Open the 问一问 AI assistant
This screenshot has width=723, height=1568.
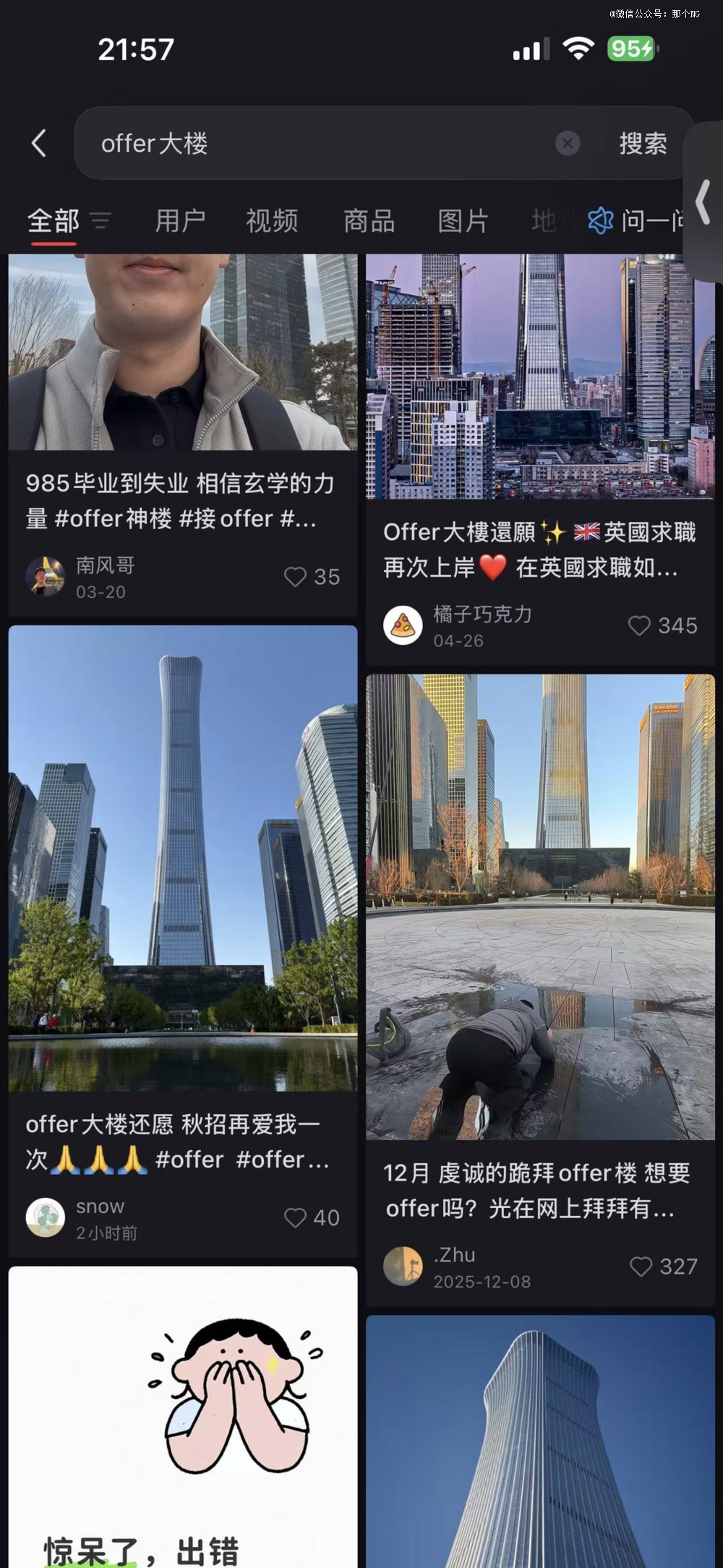[636, 220]
